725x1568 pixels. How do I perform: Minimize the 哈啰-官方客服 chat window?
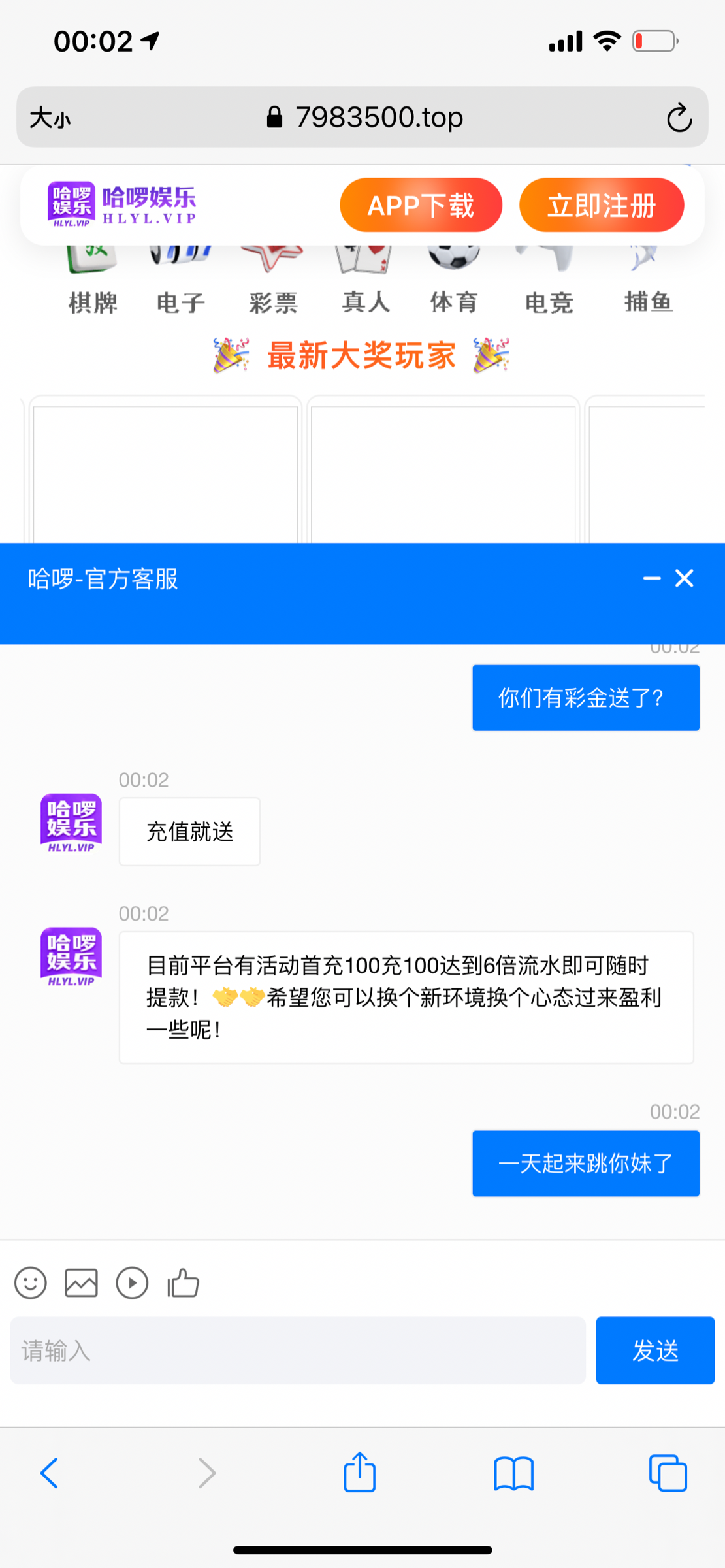click(651, 578)
